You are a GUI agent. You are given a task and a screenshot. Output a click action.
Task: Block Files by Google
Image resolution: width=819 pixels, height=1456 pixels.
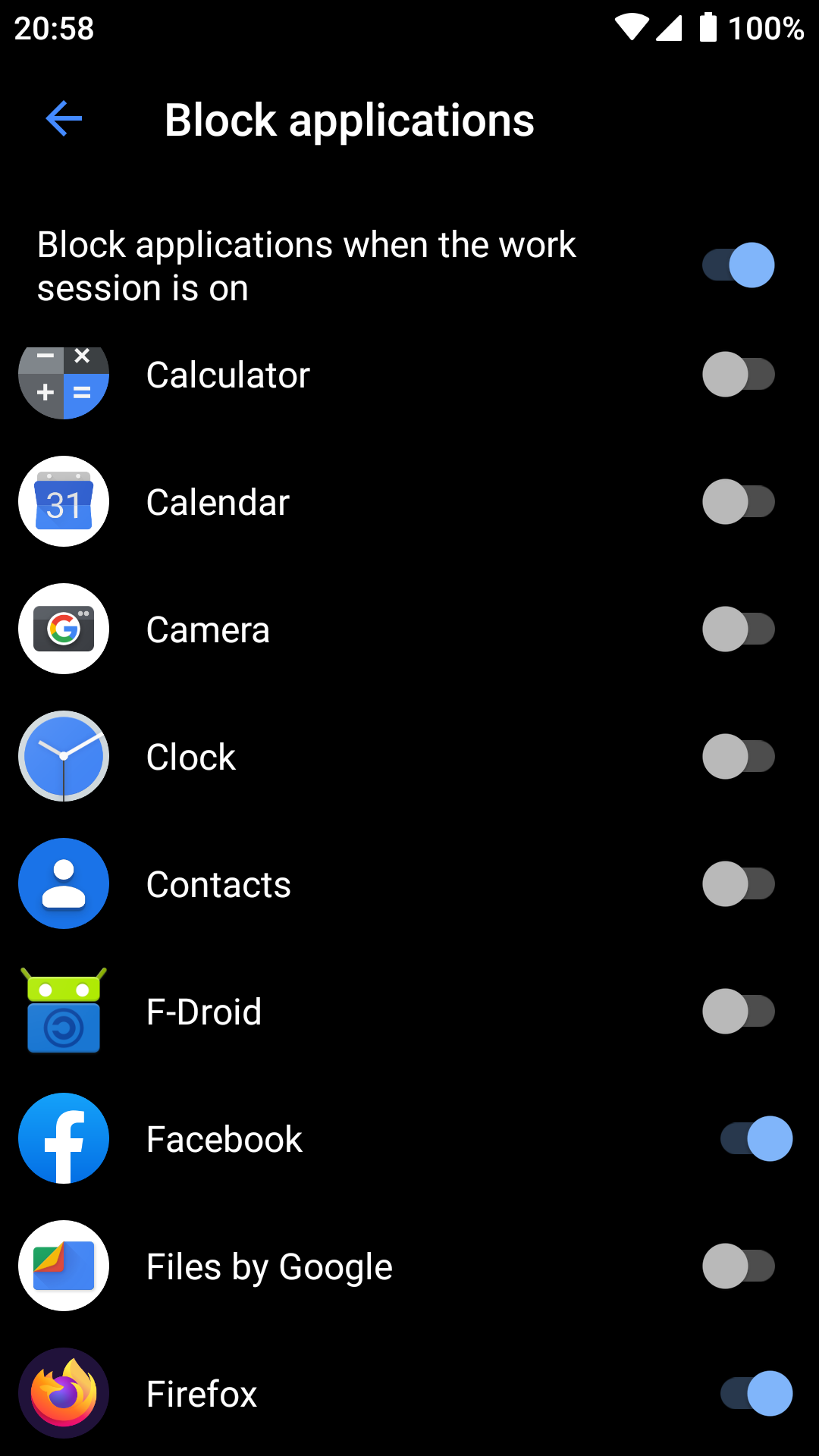(738, 1266)
